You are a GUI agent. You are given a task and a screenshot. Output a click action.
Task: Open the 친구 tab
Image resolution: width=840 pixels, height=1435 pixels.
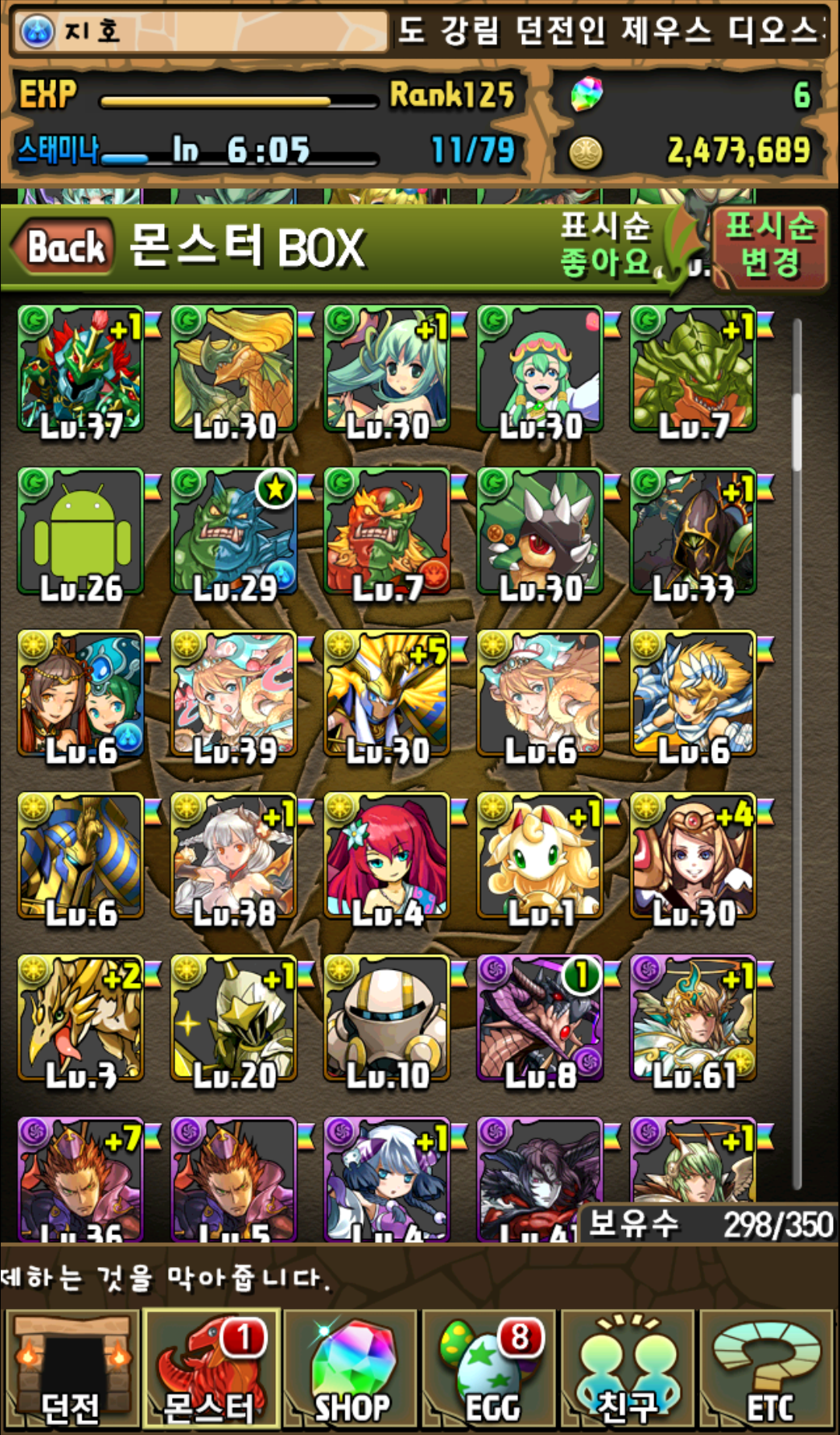[628, 1370]
